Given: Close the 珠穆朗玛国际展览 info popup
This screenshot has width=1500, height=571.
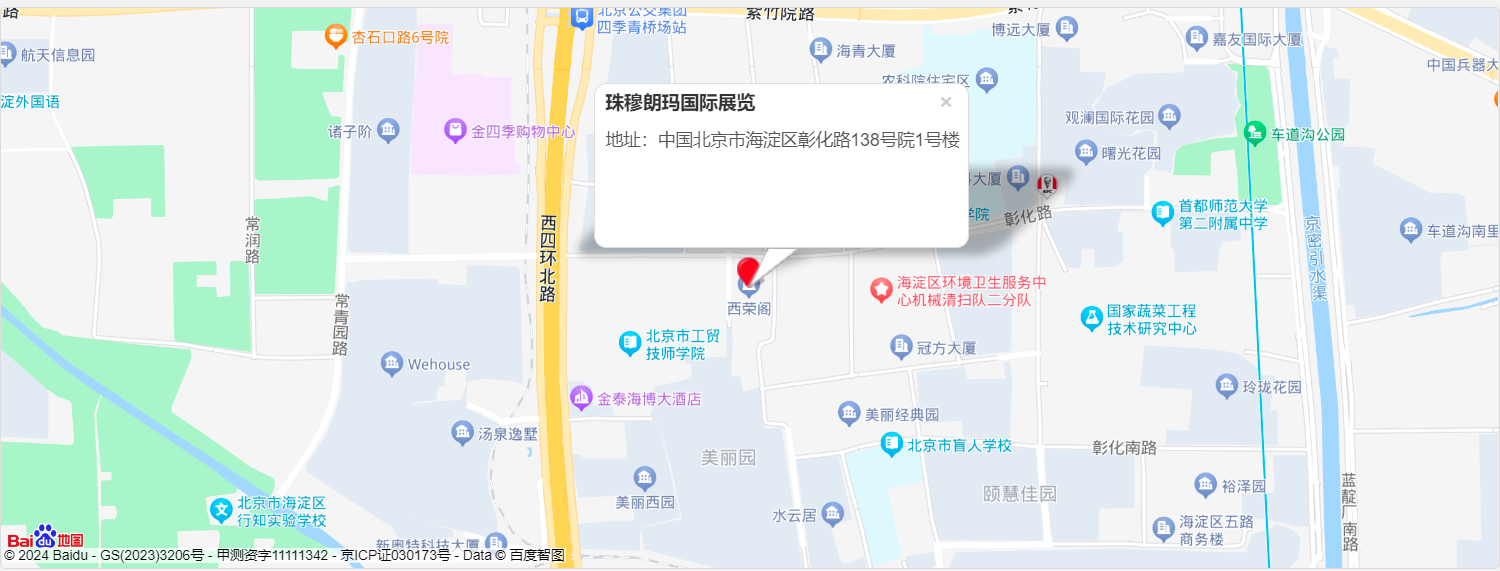Looking at the screenshot, I should click(946, 102).
